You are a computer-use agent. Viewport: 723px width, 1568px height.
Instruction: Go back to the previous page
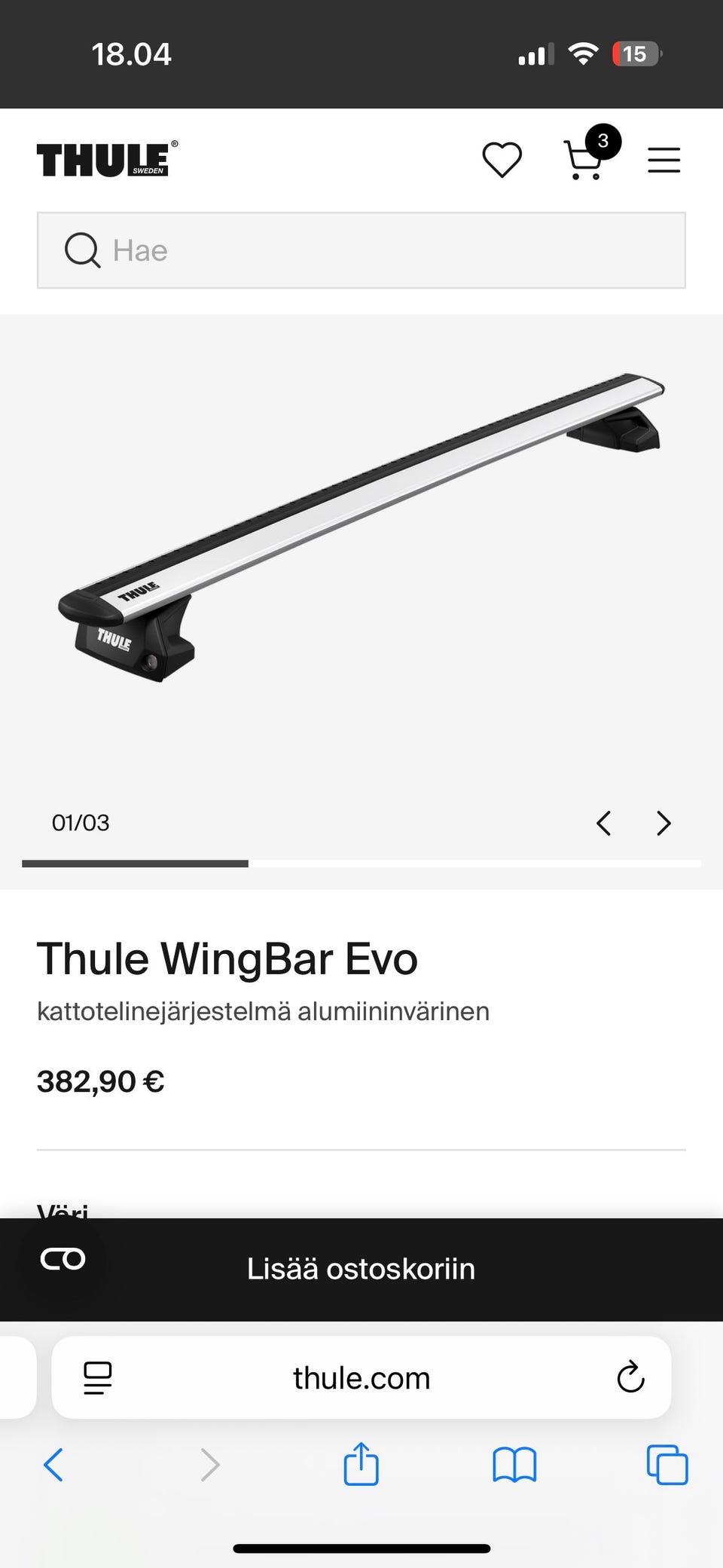coord(53,1465)
